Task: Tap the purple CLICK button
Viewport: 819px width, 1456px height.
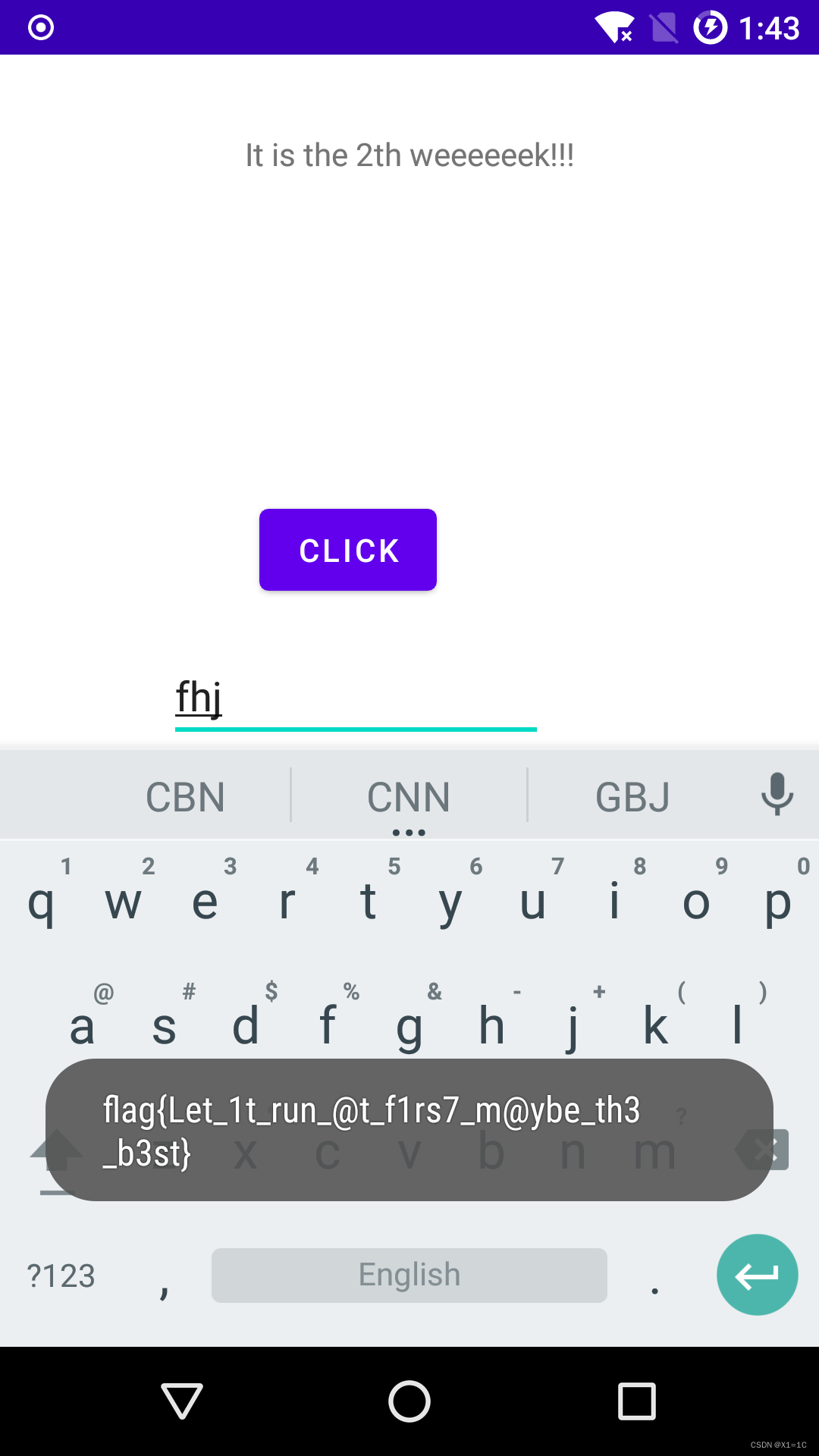Action: 348,550
